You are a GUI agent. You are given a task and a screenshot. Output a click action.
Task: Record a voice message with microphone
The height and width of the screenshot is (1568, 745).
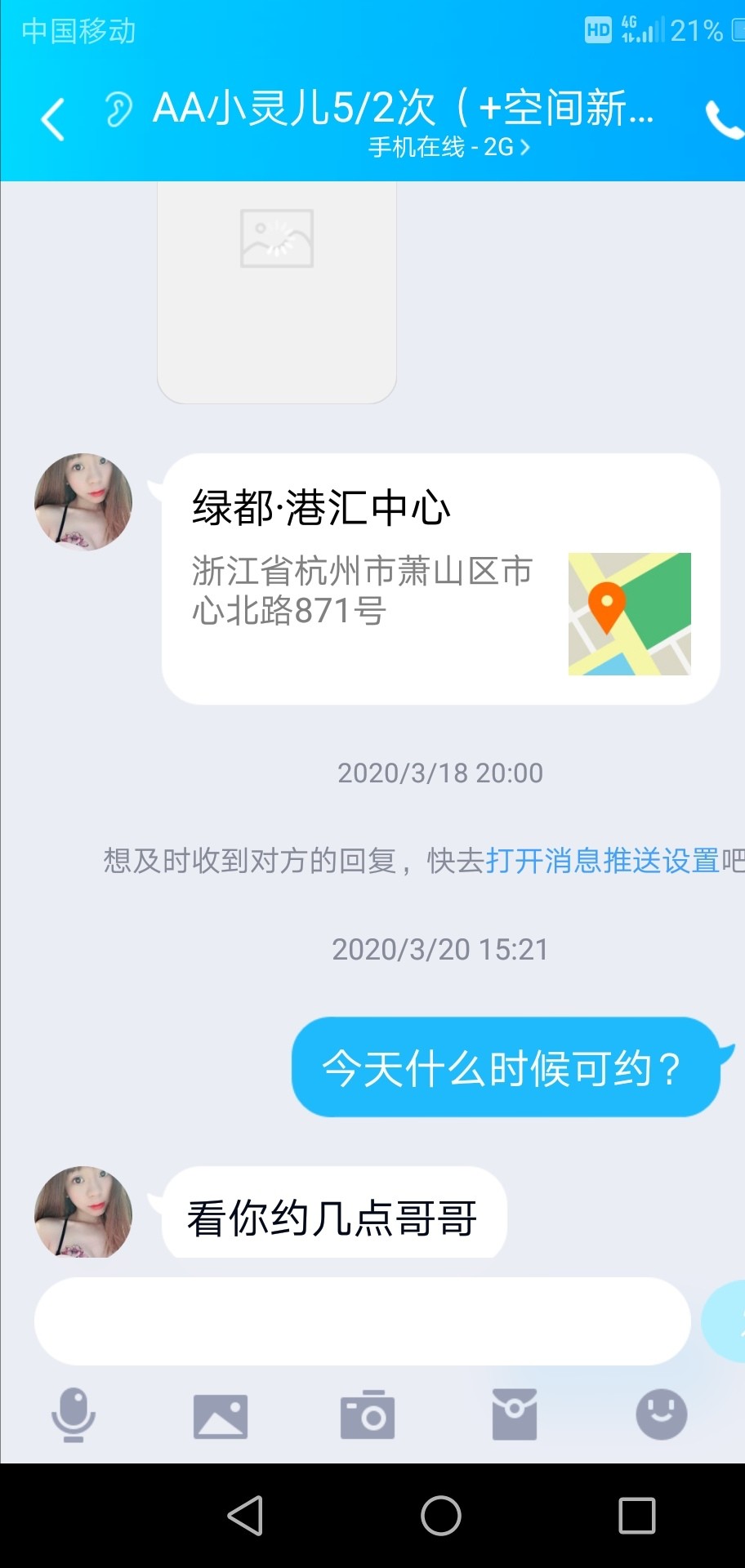click(74, 1414)
